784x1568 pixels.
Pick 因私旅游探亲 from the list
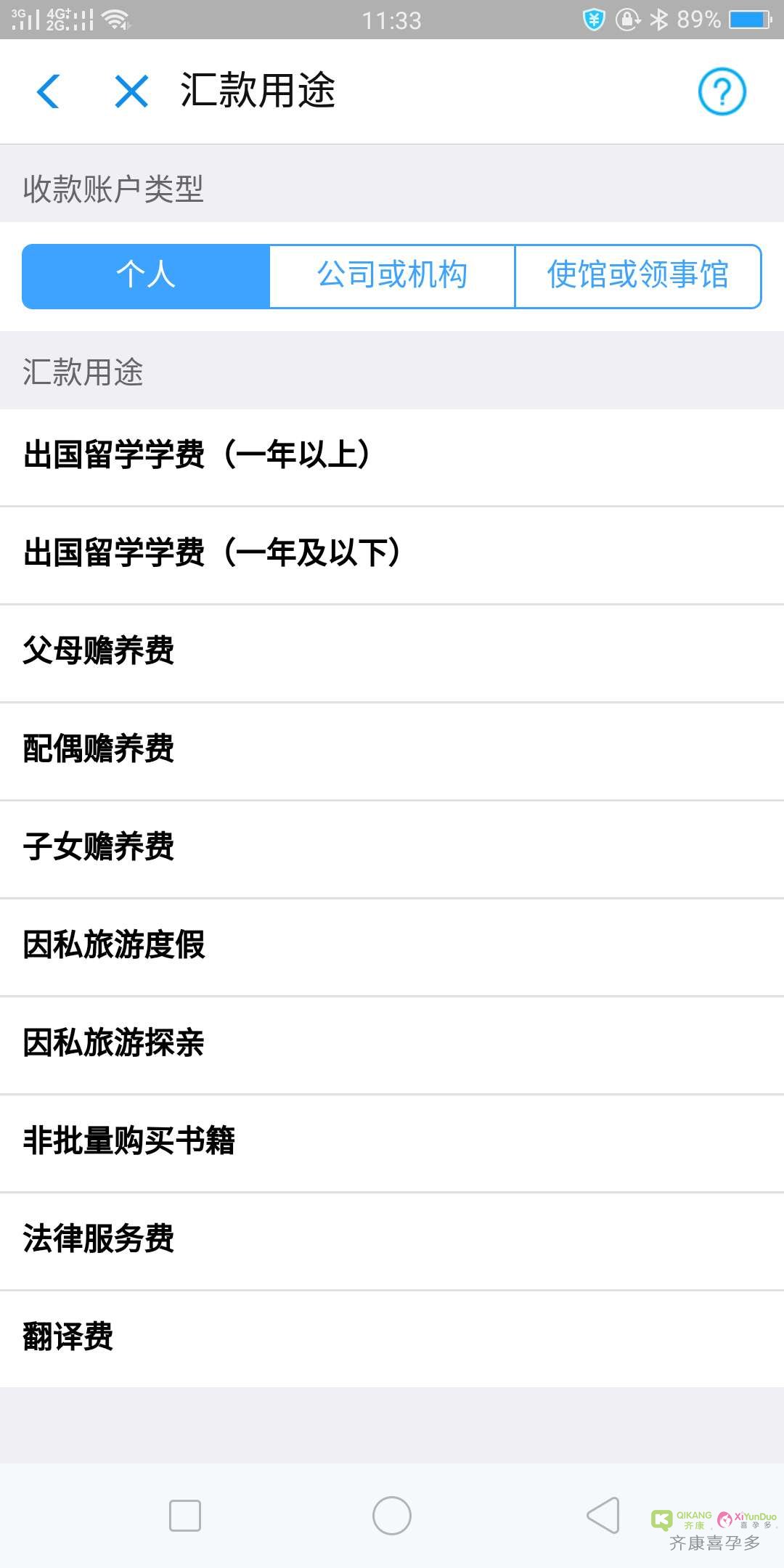pyautogui.click(x=392, y=1044)
